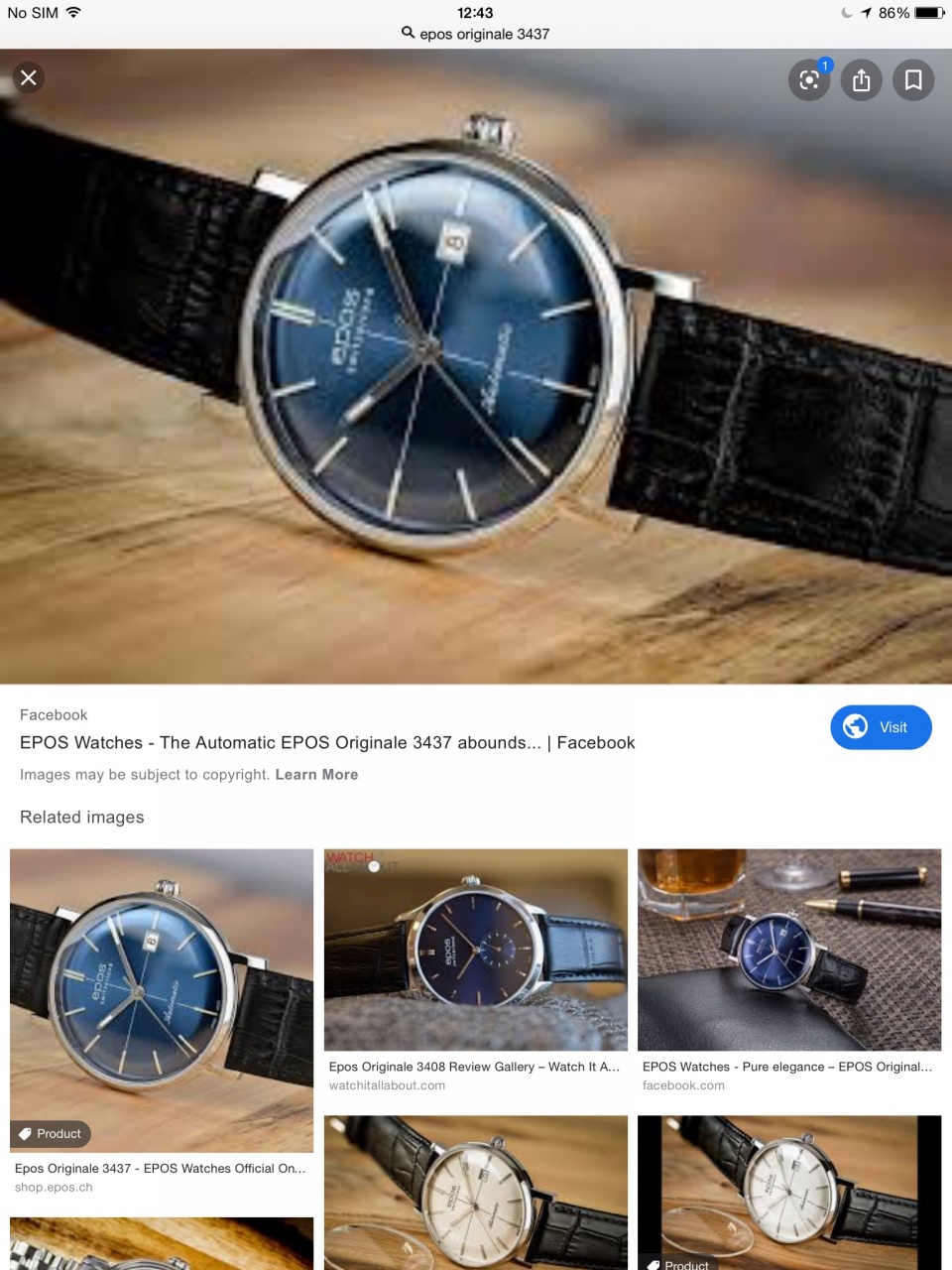
Task: Search this image with Lens
Action: click(809, 79)
